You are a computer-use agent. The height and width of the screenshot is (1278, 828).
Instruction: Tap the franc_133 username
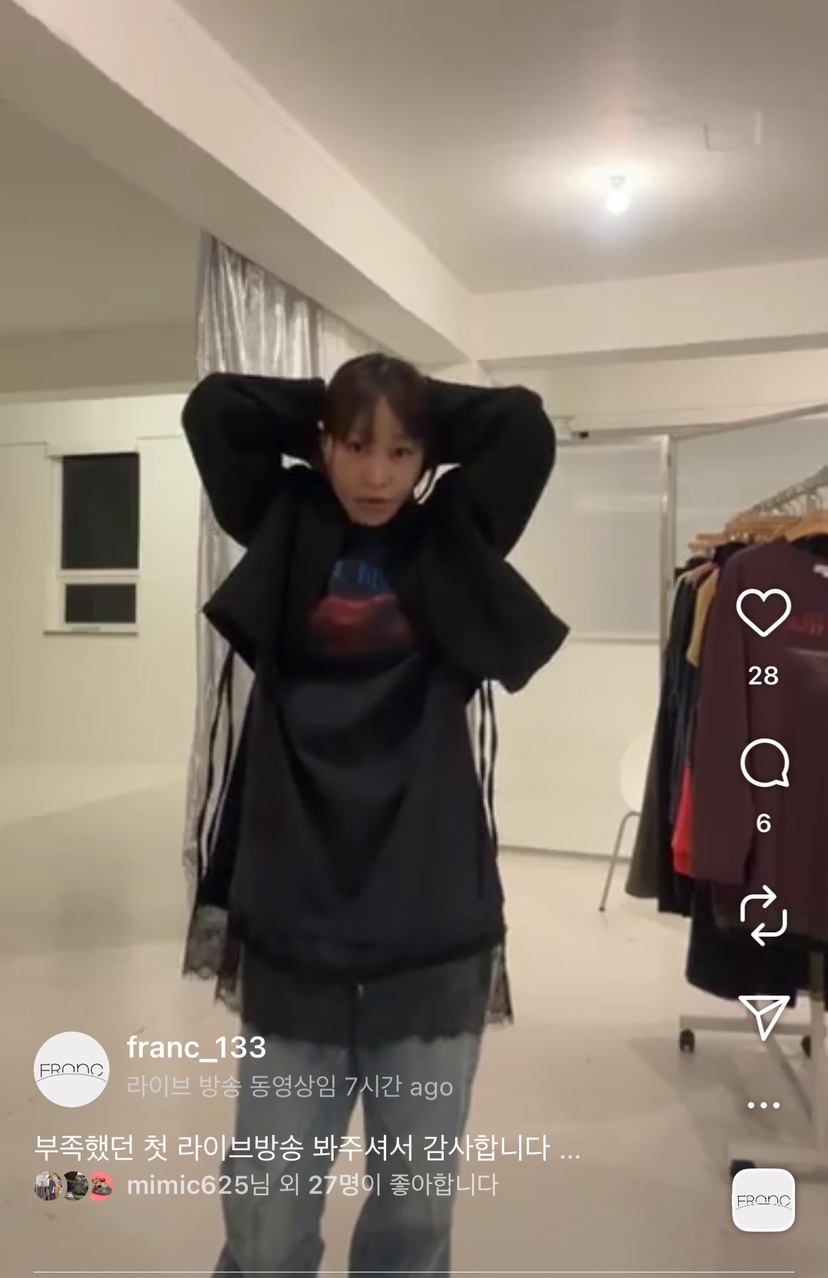pyautogui.click(x=196, y=1047)
